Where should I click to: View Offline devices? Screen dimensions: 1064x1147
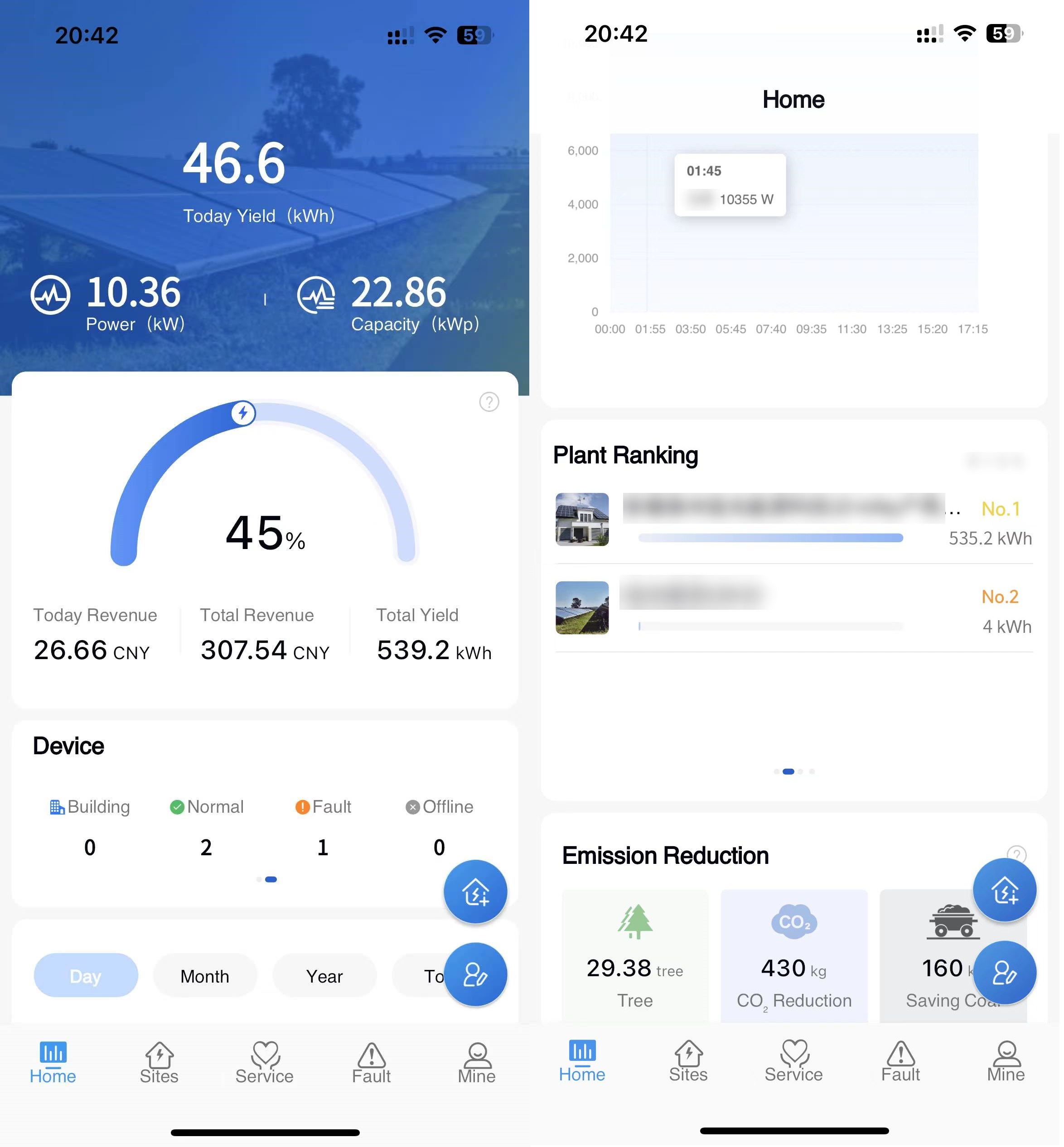click(x=440, y=828)
